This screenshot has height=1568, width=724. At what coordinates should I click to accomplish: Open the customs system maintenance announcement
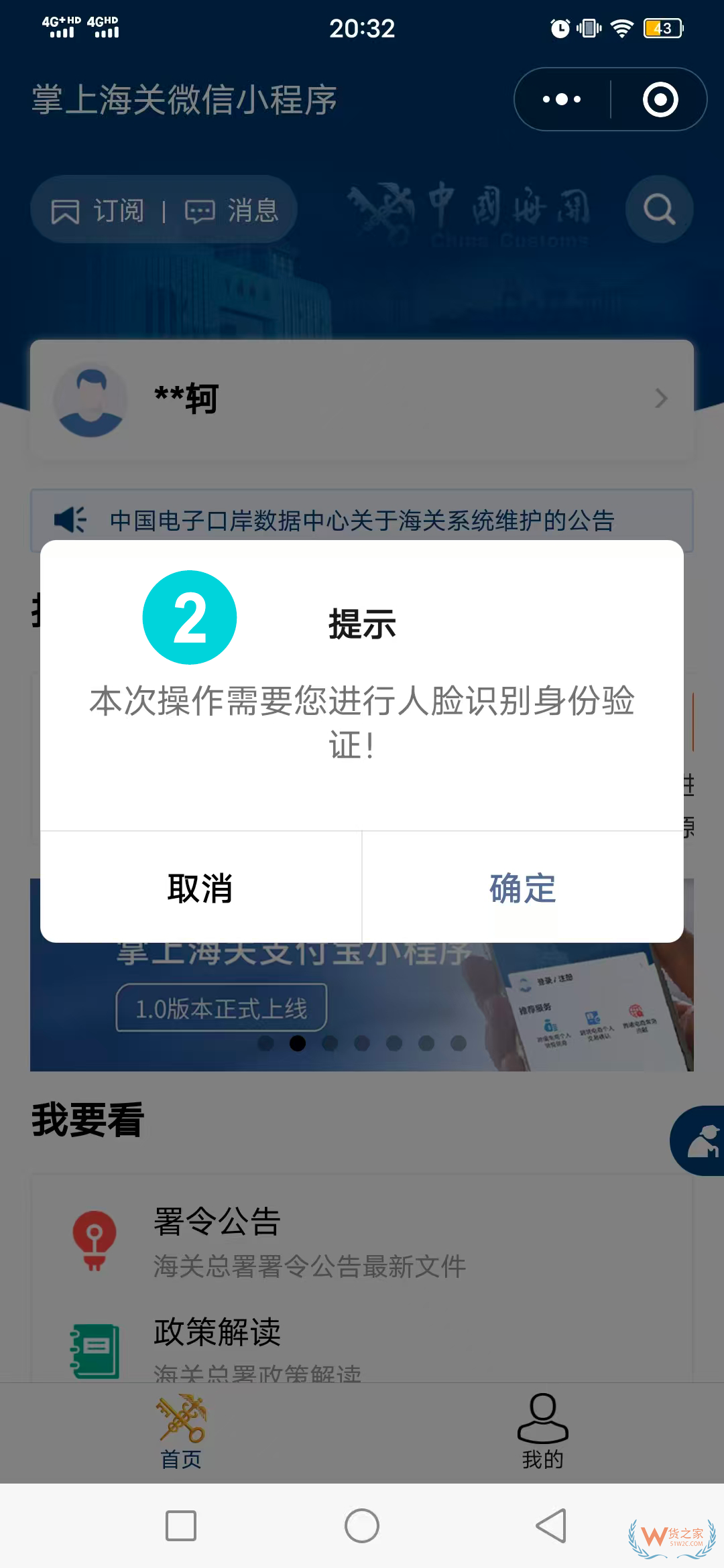(x=362, y=521)
